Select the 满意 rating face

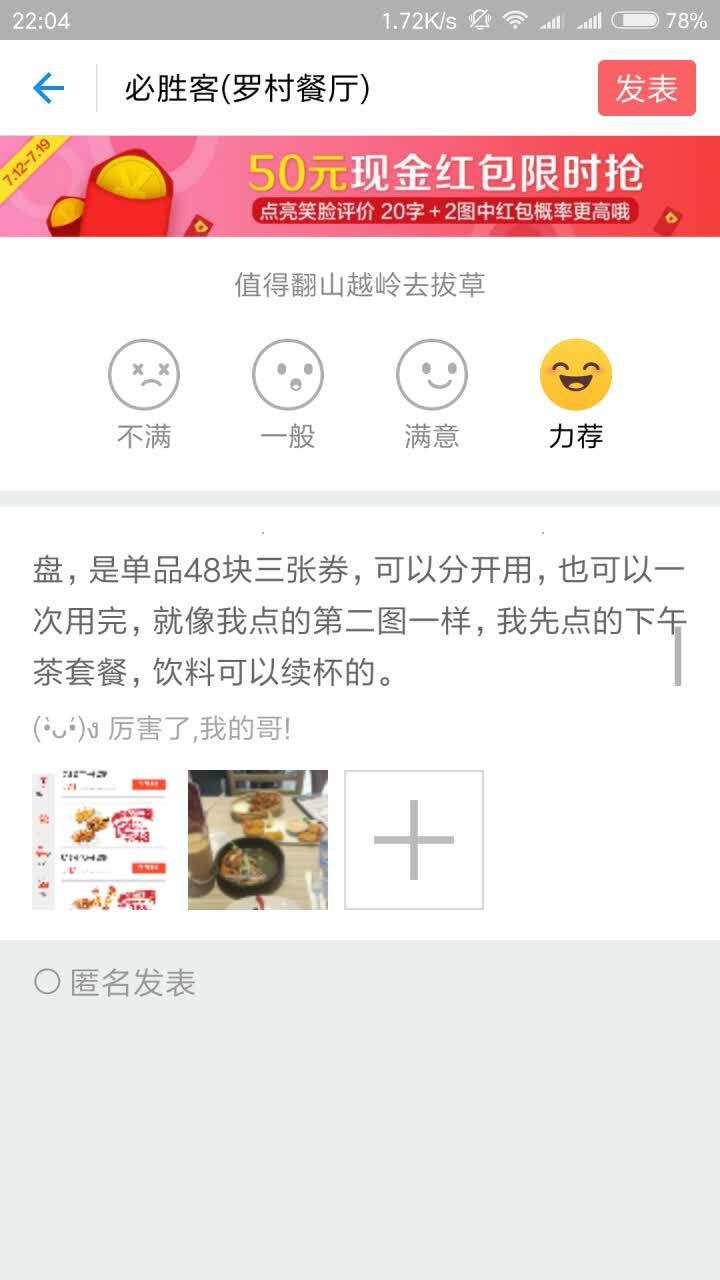pyautogui.click(x=432, y=375)
